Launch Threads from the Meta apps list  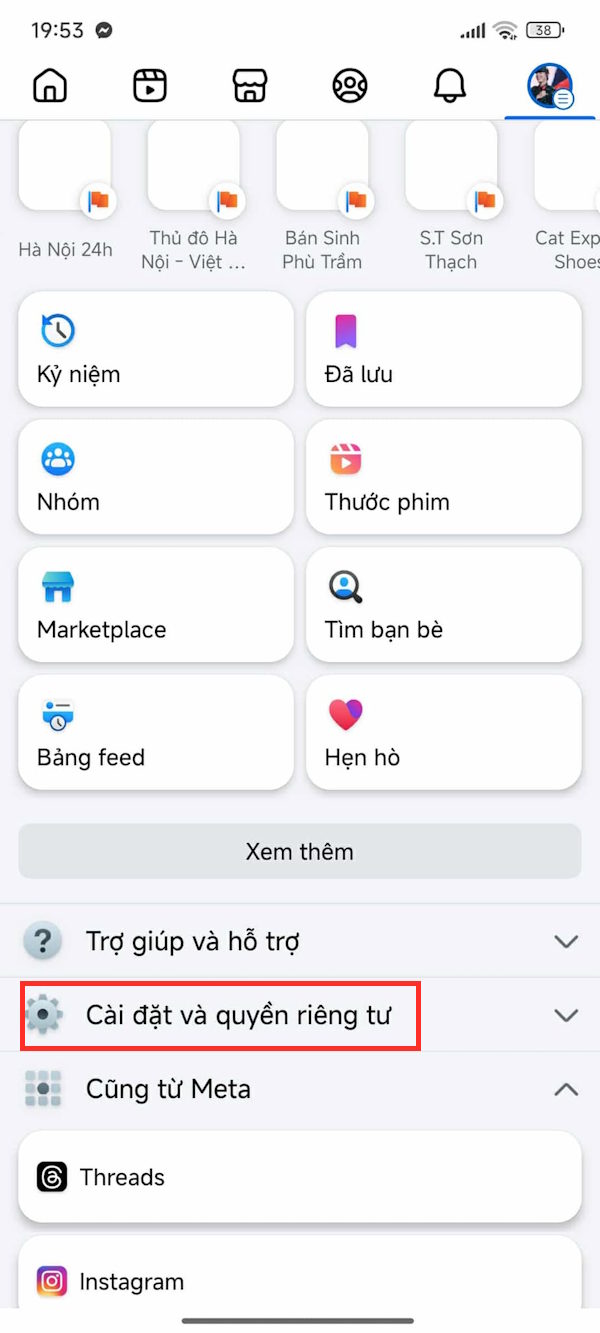(x=300, y=1177)
